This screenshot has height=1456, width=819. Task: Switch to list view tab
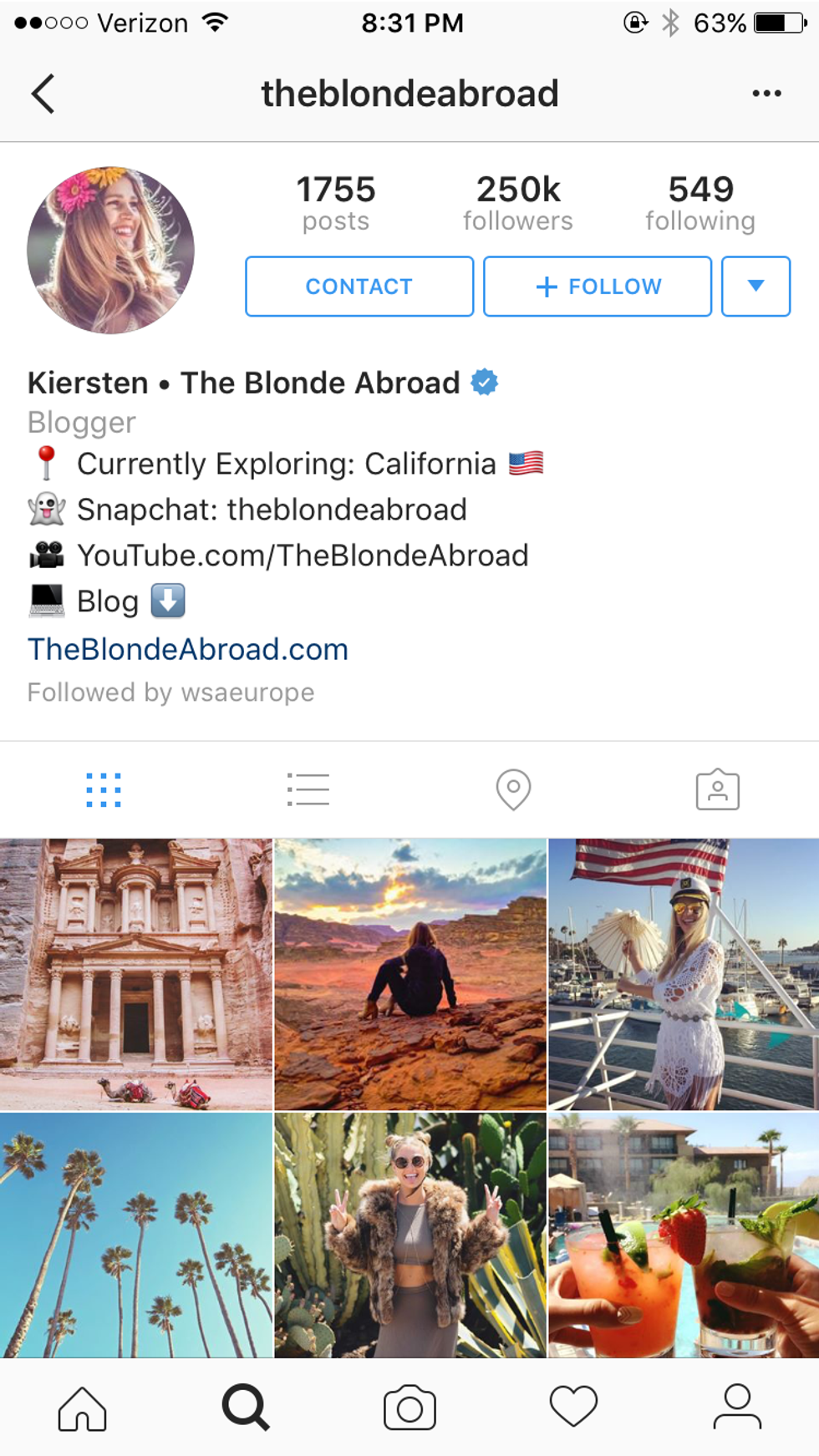[308, 789]
